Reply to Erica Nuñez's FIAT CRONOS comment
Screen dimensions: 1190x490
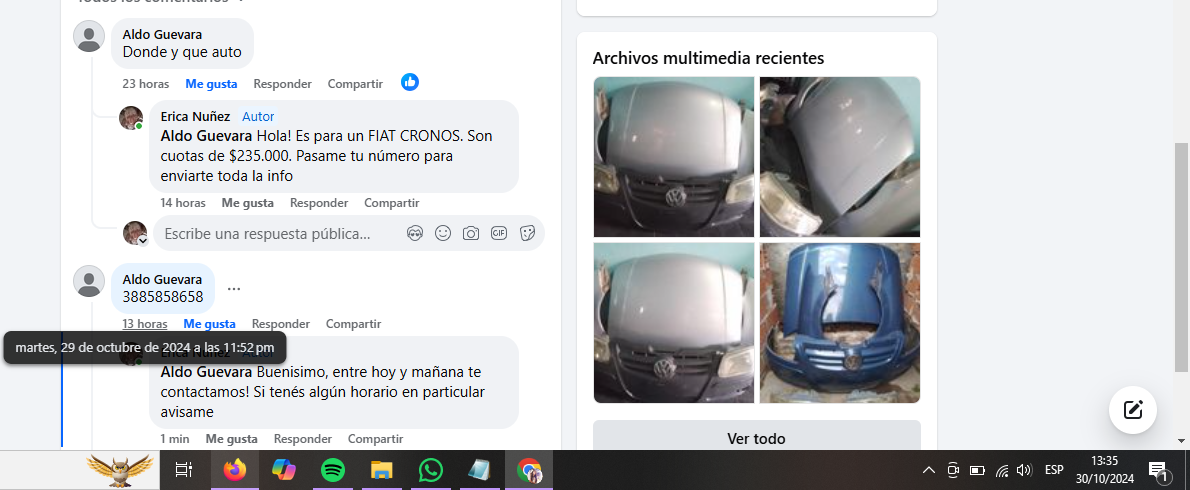point(319,203)
